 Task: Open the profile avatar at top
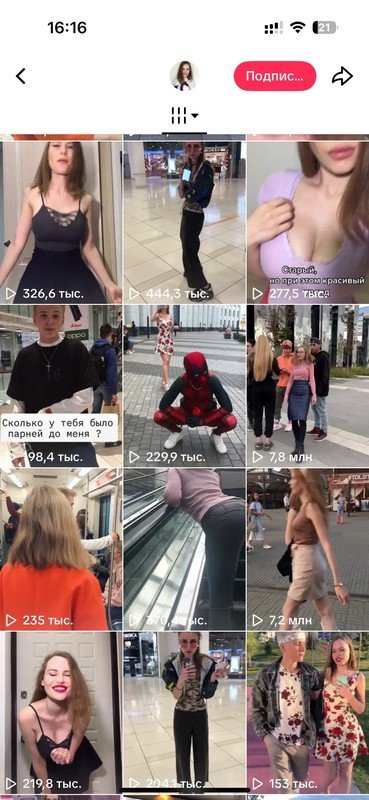[184, 76]
